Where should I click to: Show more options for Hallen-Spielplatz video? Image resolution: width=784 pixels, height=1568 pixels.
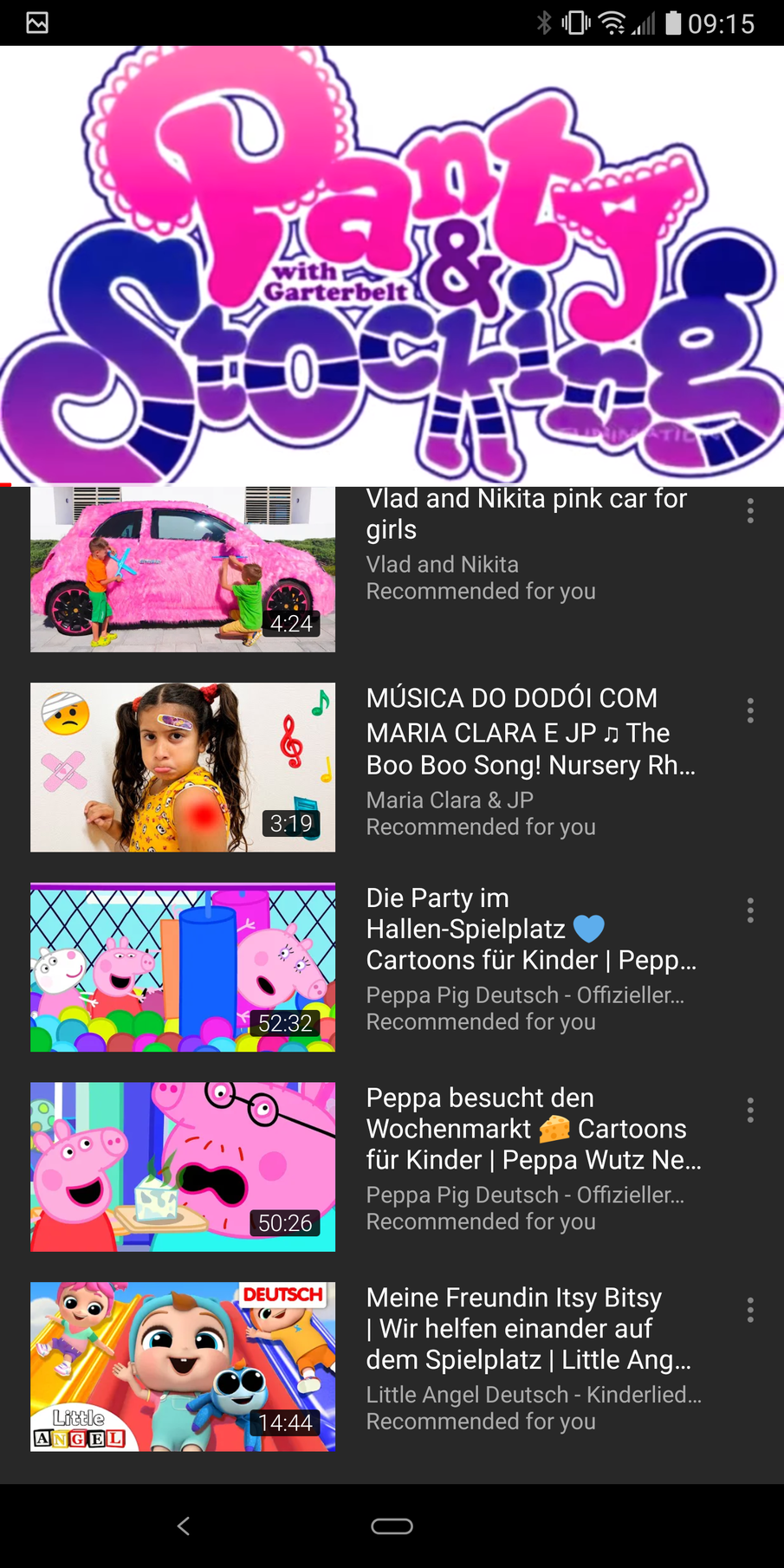[x=750, y=910]
